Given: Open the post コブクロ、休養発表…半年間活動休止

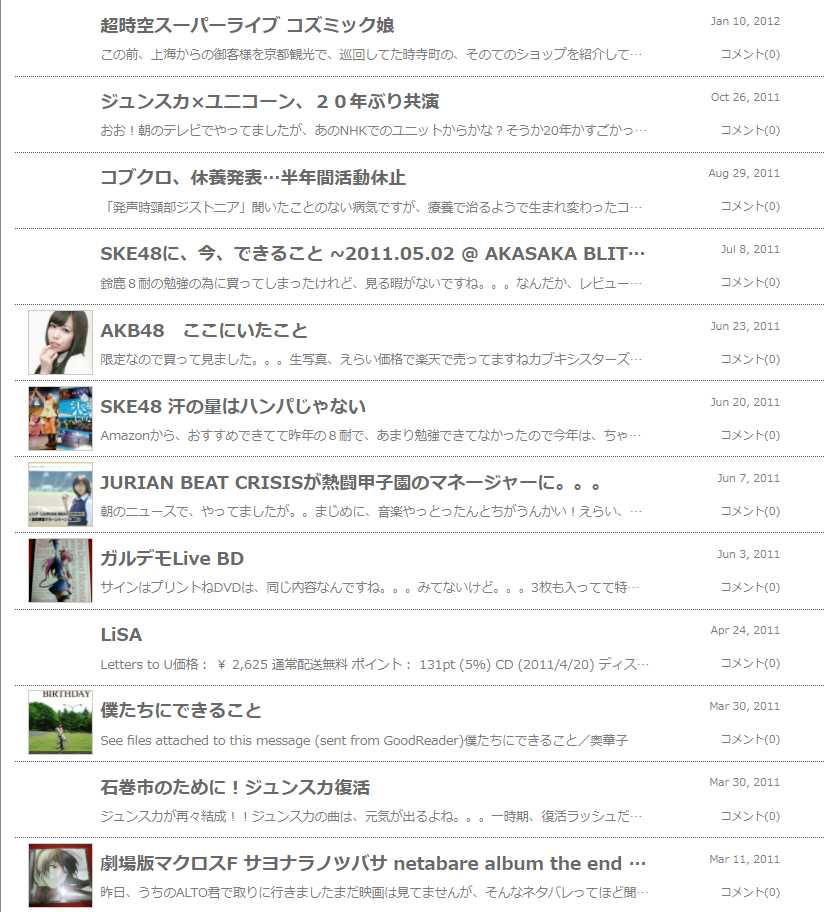Looking at the screenshot, I should pyautogui.click(x=253, y=177).
